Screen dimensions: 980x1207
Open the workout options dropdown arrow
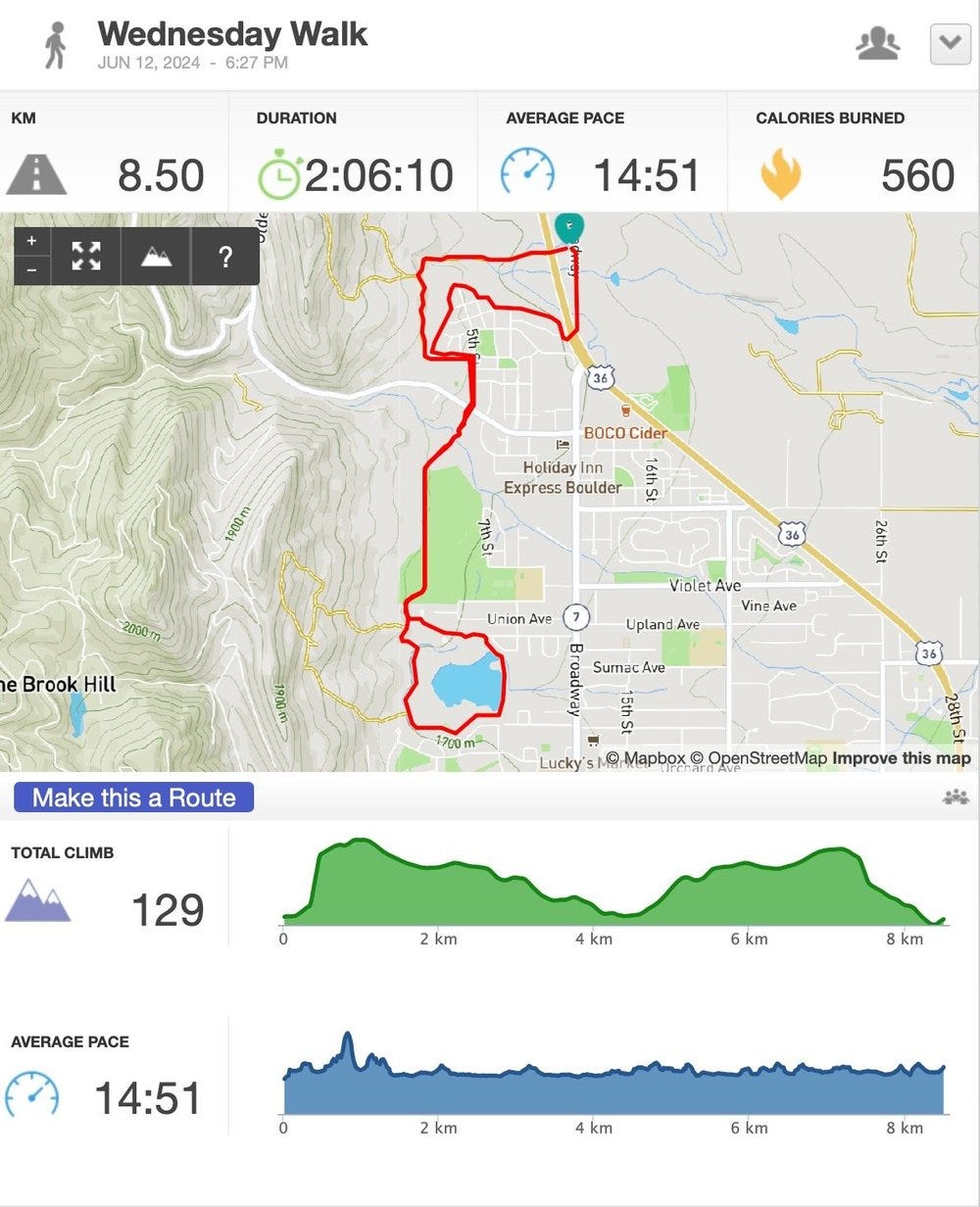click(x=950, y=44)
